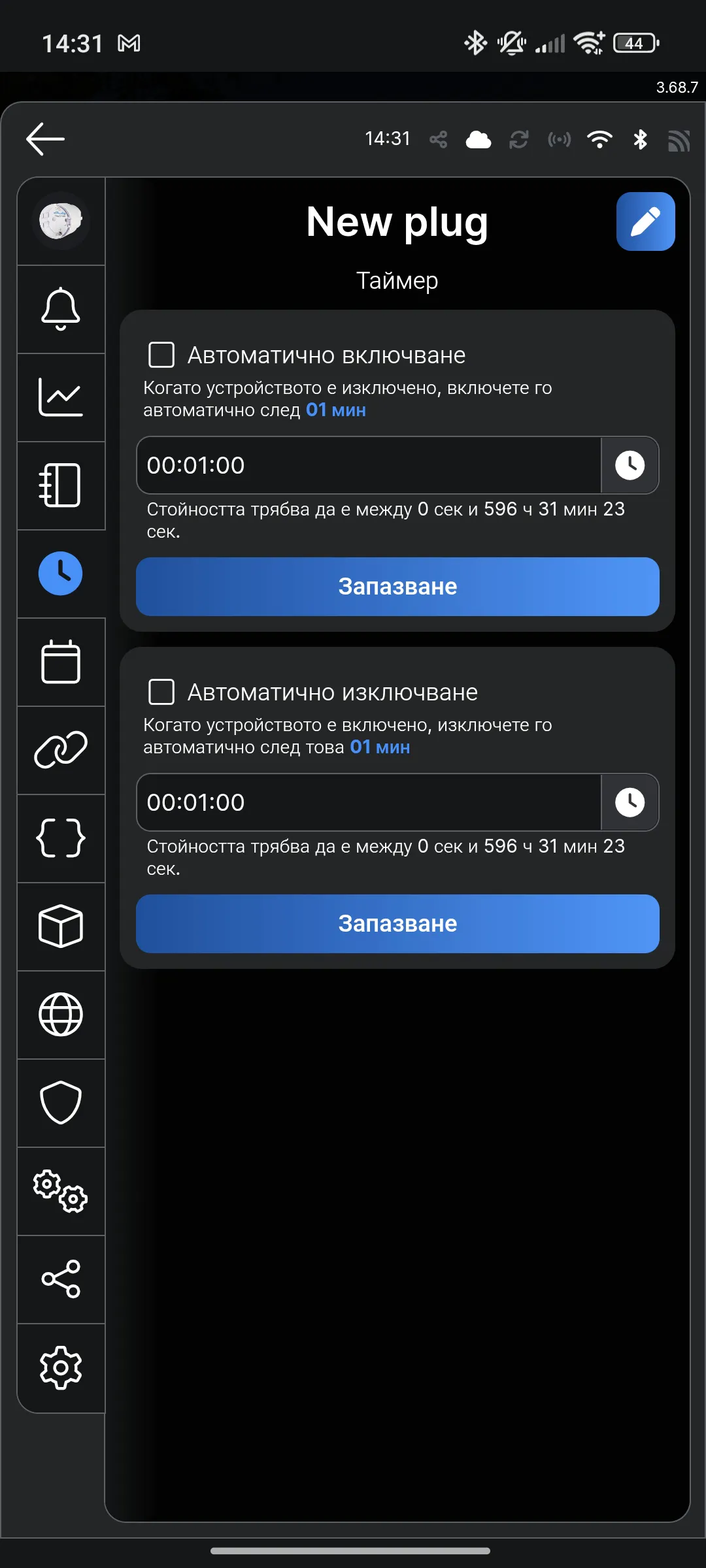Open the globe network section
Viewport: 706px width, 1568px height.
[61, 1015]
